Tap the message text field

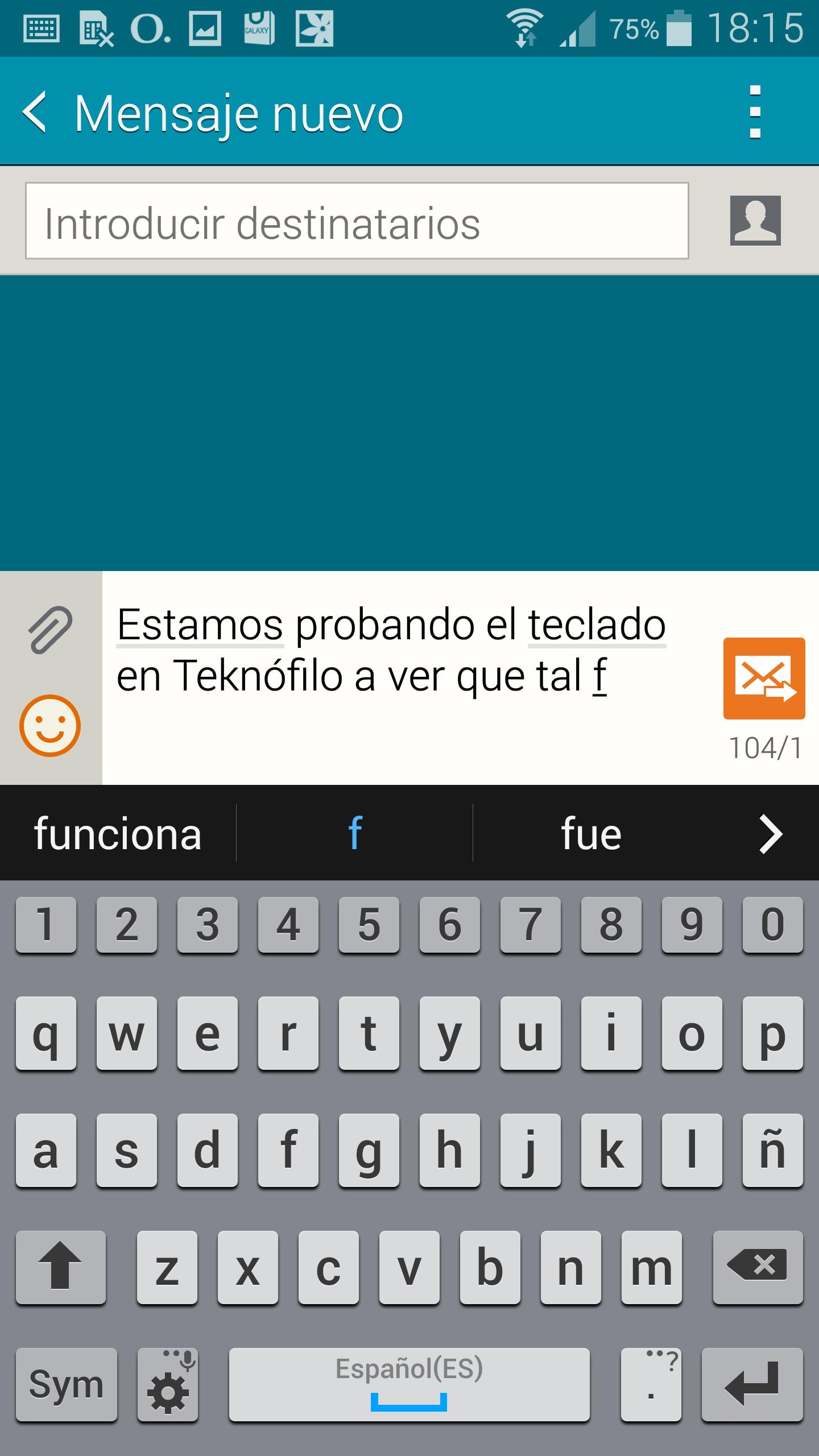398,677
